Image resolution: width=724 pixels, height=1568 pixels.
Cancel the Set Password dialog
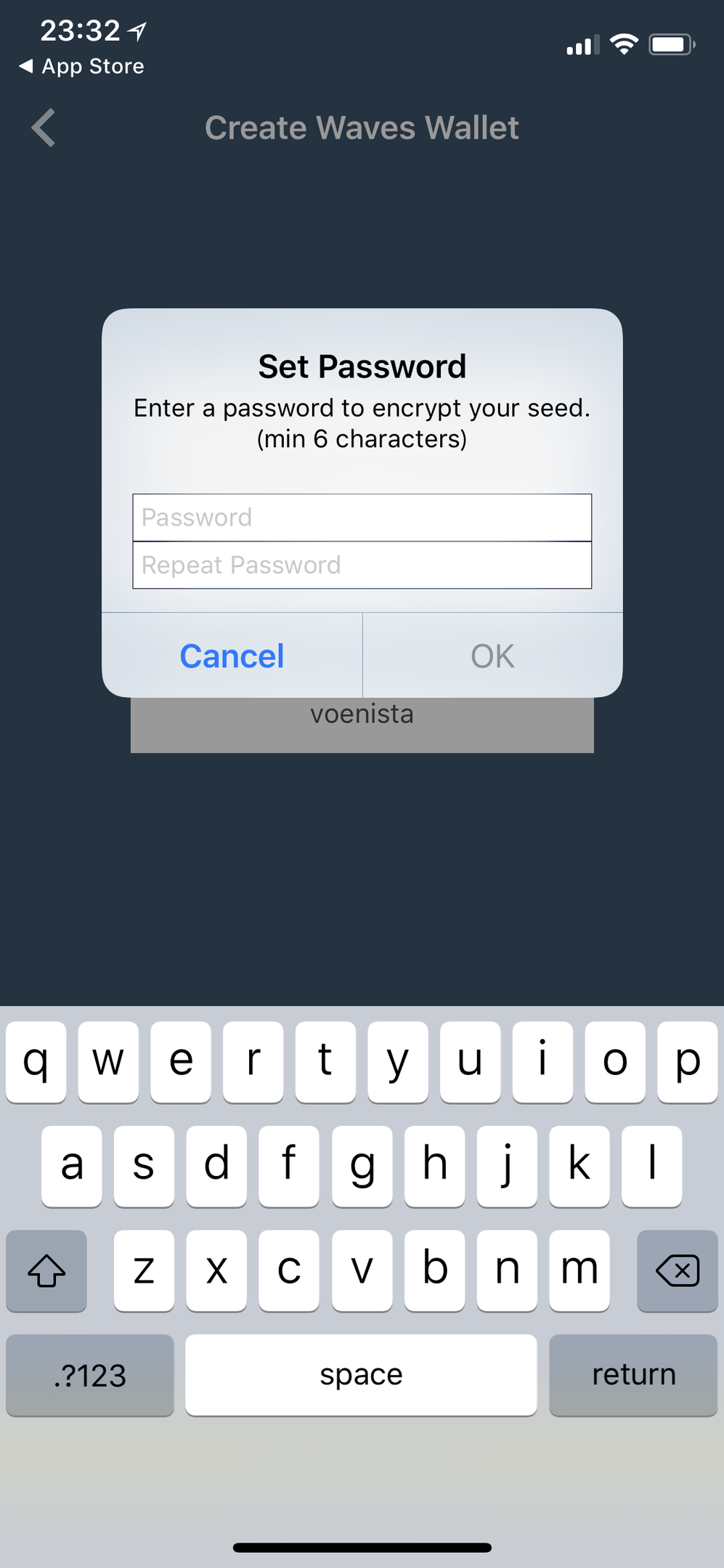click(232, 656)
